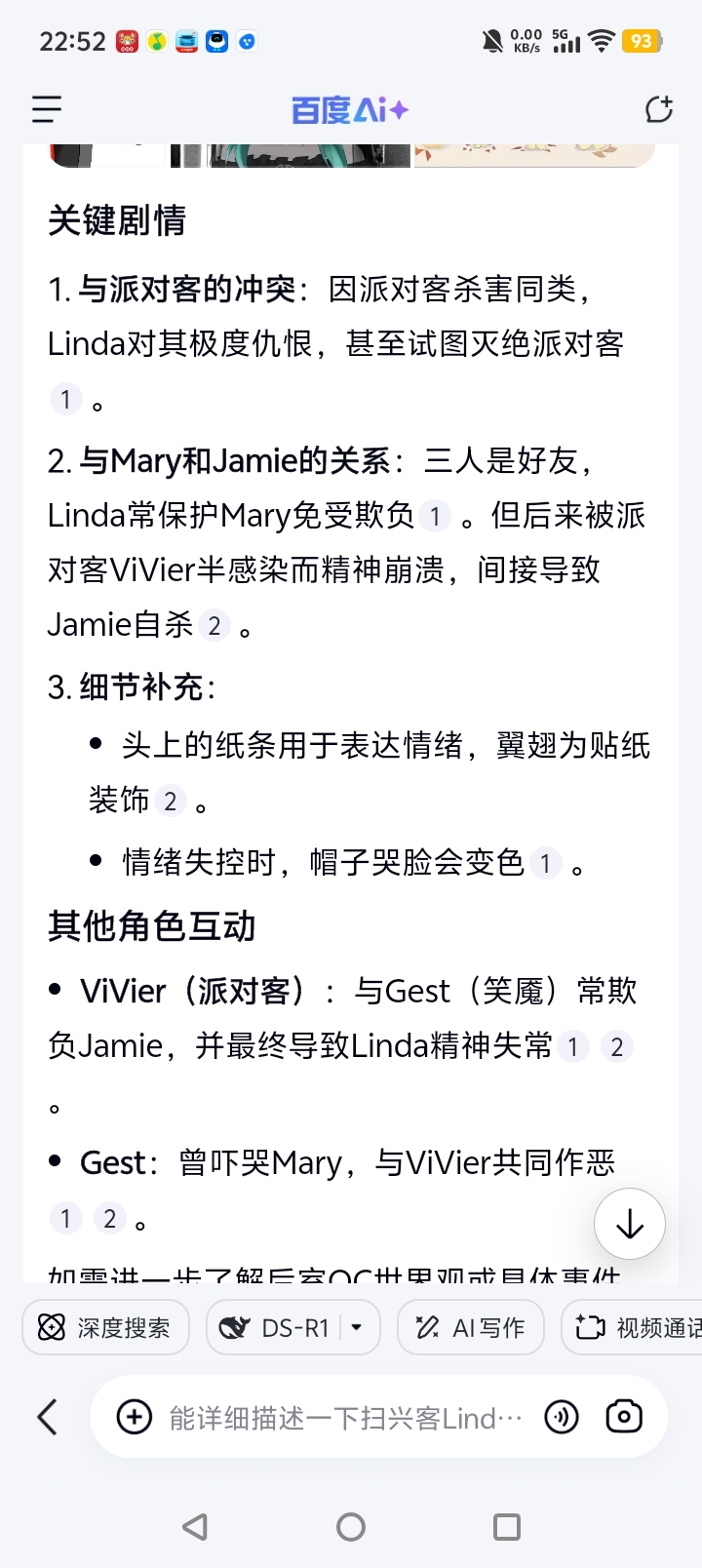The image size is (702, 1568).
Task: Start 视频通话 video call
Action: pyautogui.click(x=632, y=1327)
